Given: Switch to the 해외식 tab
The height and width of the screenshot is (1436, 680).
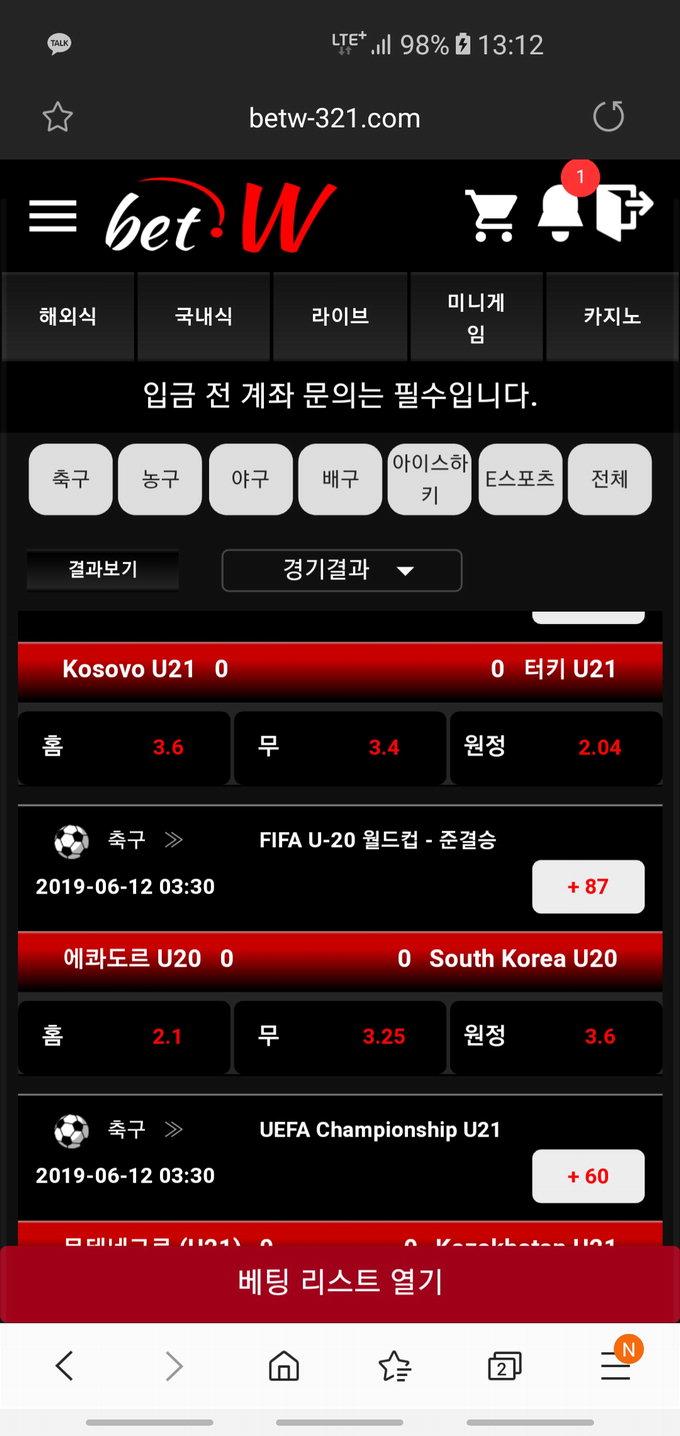Looking at the screenshot, I should pos(68,316).
